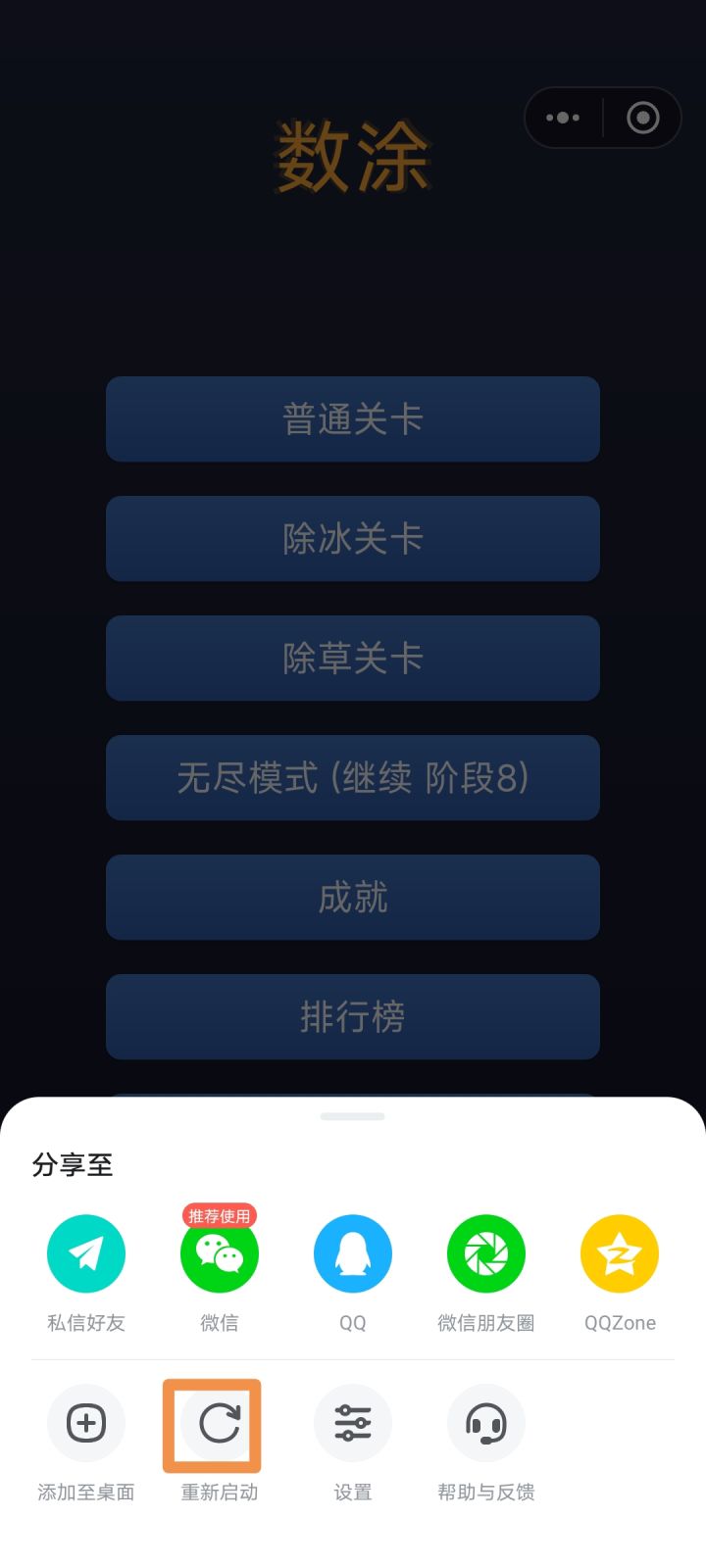
Task: Continue 无尽模式 at 阶段8
Action: tap(352, 778)
